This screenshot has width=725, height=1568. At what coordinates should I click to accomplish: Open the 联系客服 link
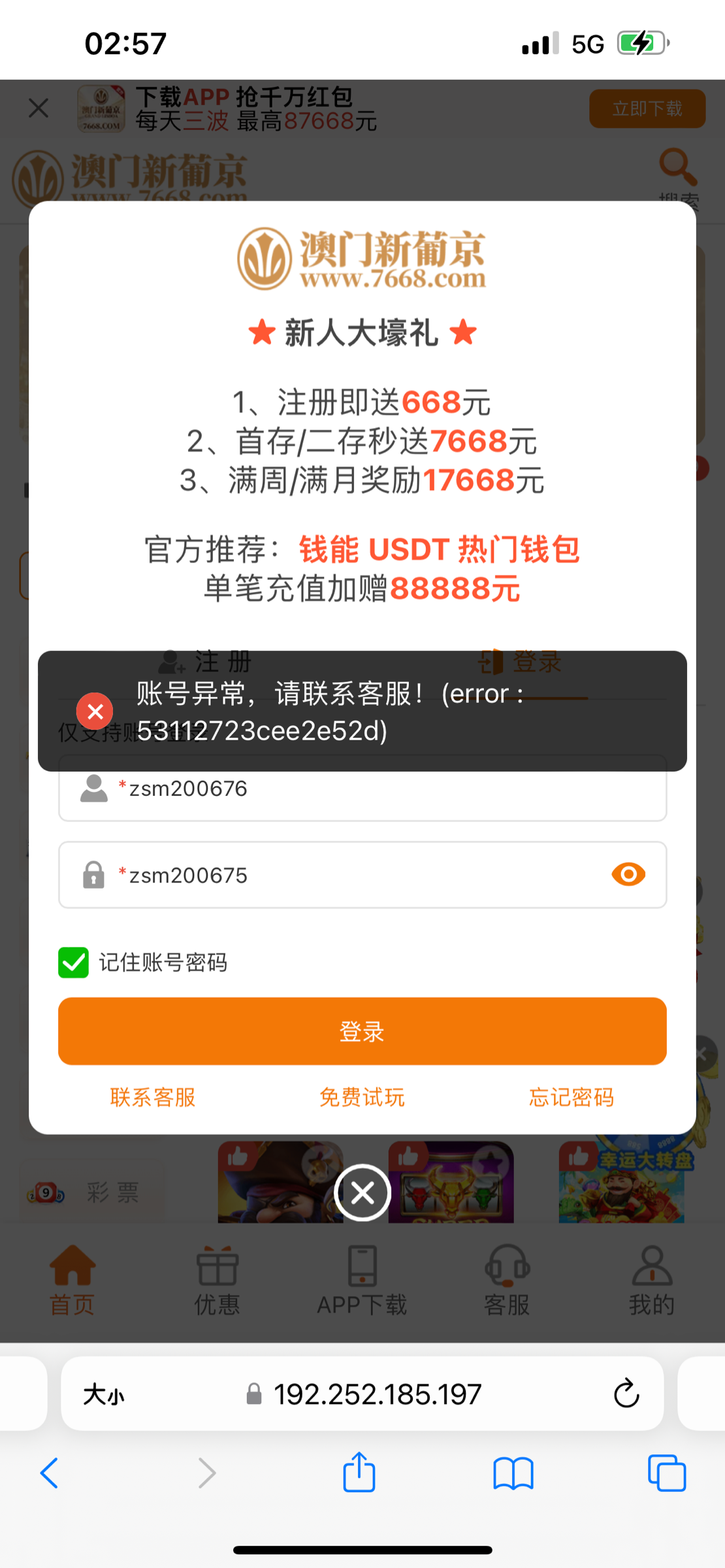tap(153, 1098)
